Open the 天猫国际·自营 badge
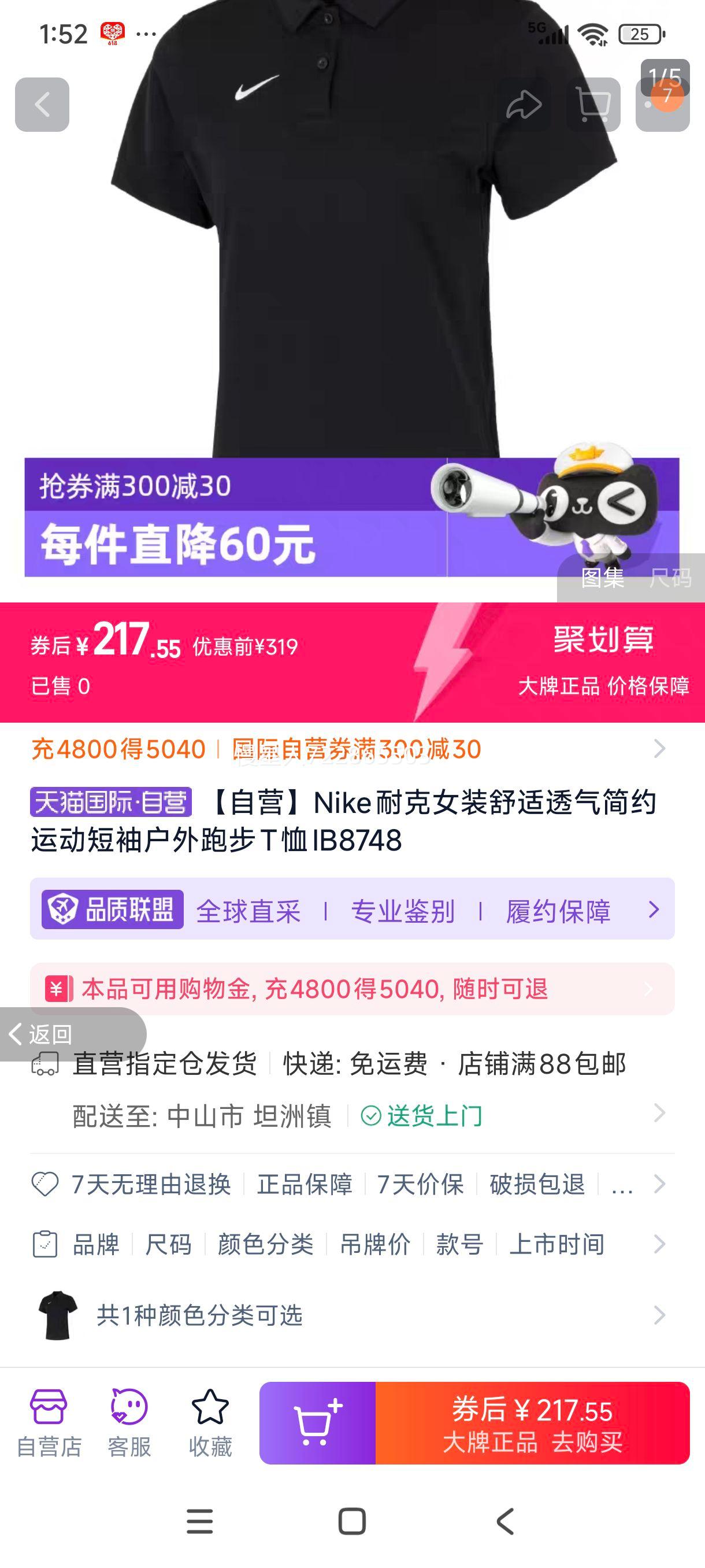The width and height of the screenshot is (705, 1568). click(111, 805)
